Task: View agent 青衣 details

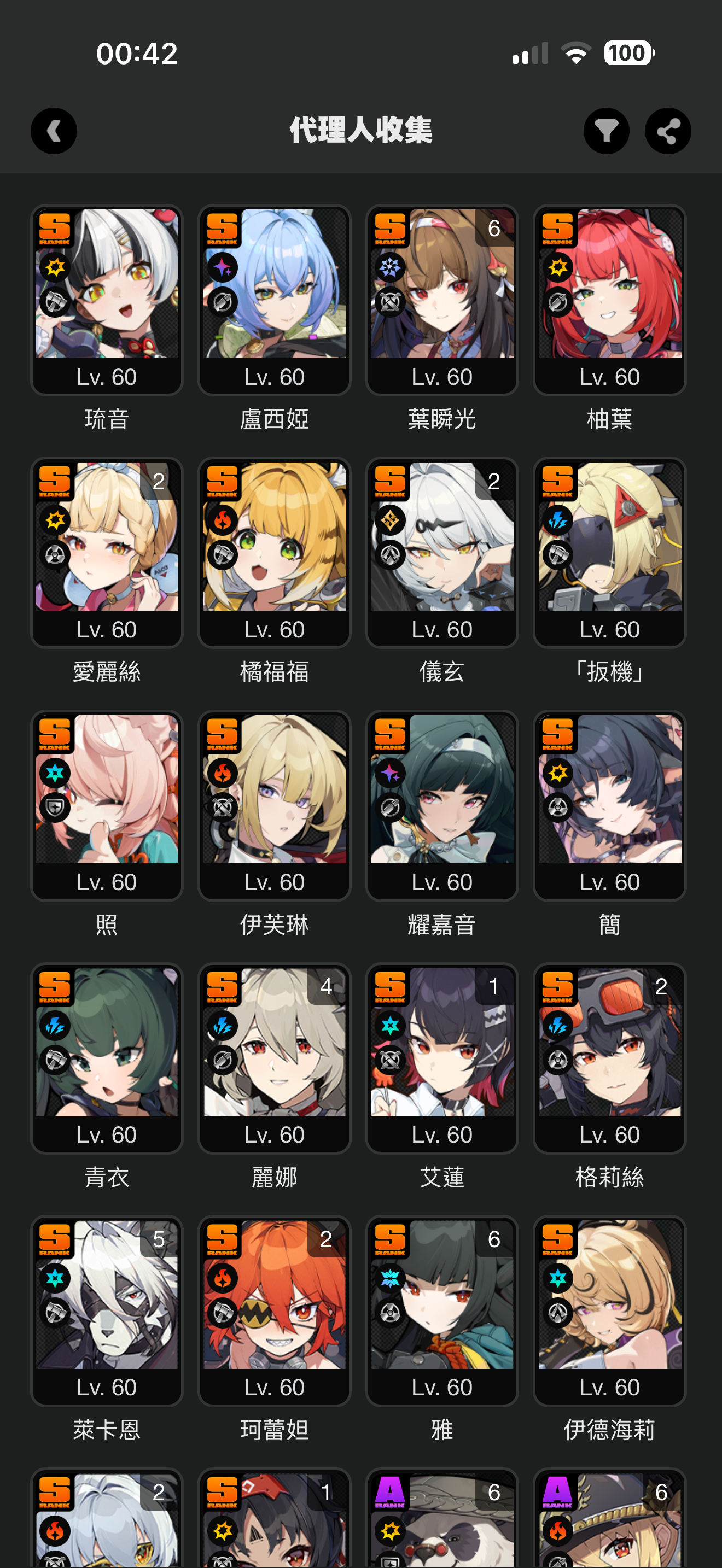Action: pyautogui.click(x=107, y=1057)
